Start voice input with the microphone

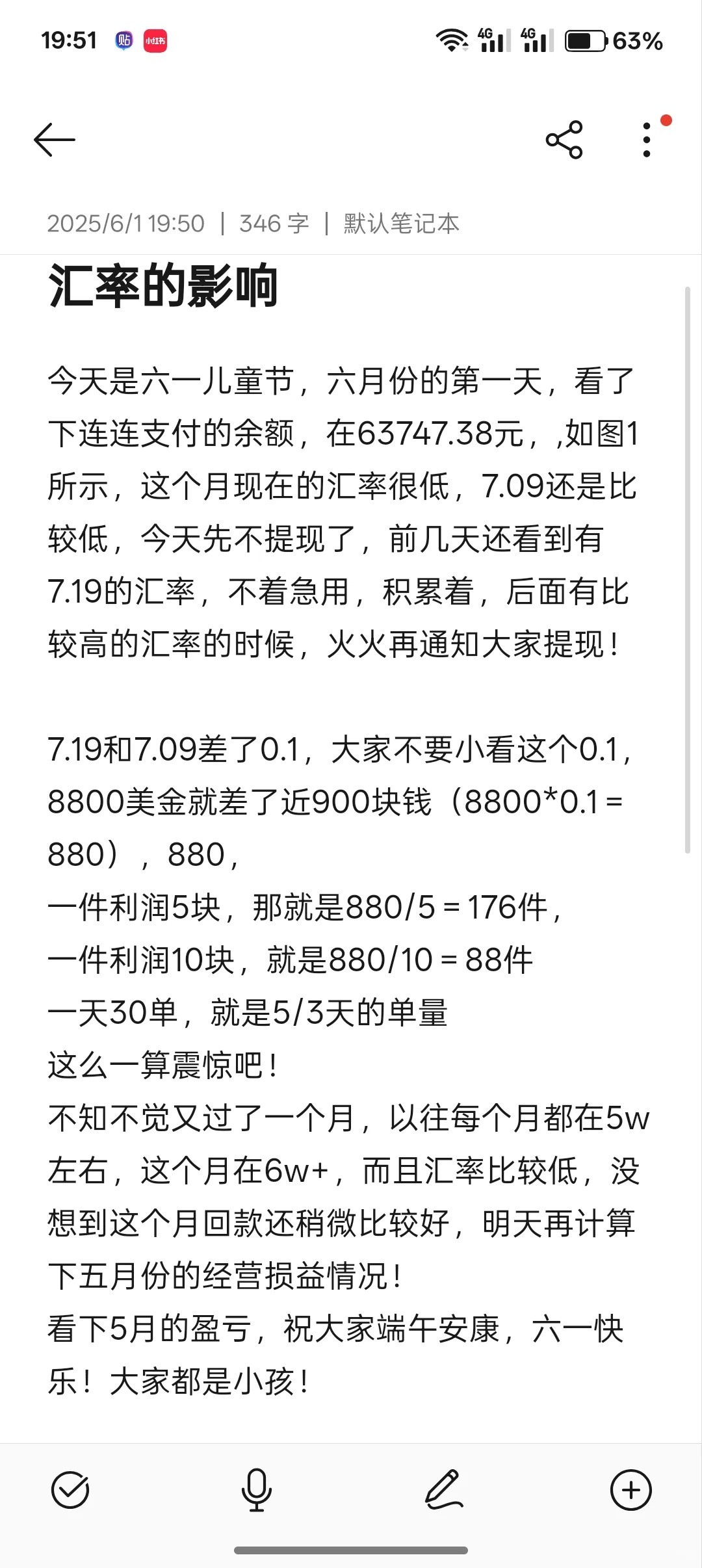(257, 1489)
